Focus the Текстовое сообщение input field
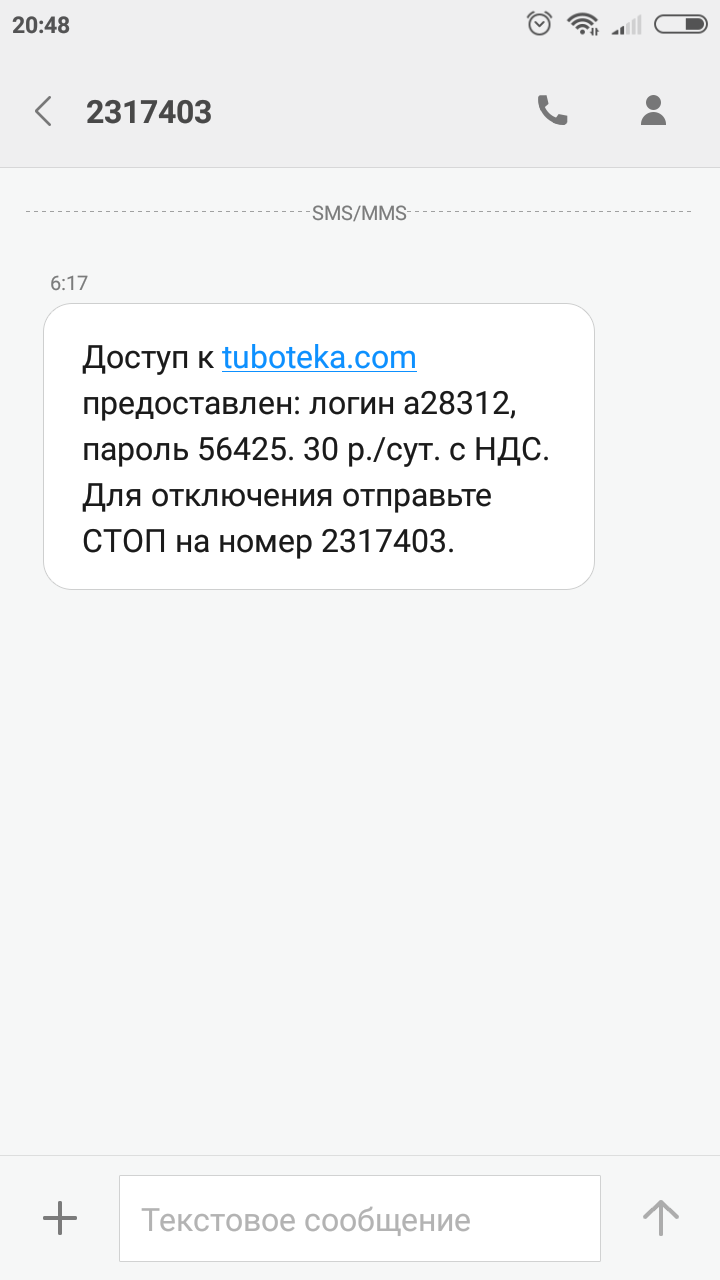720x1280 pixels. pyautogui.click(x=360, y=1219)
